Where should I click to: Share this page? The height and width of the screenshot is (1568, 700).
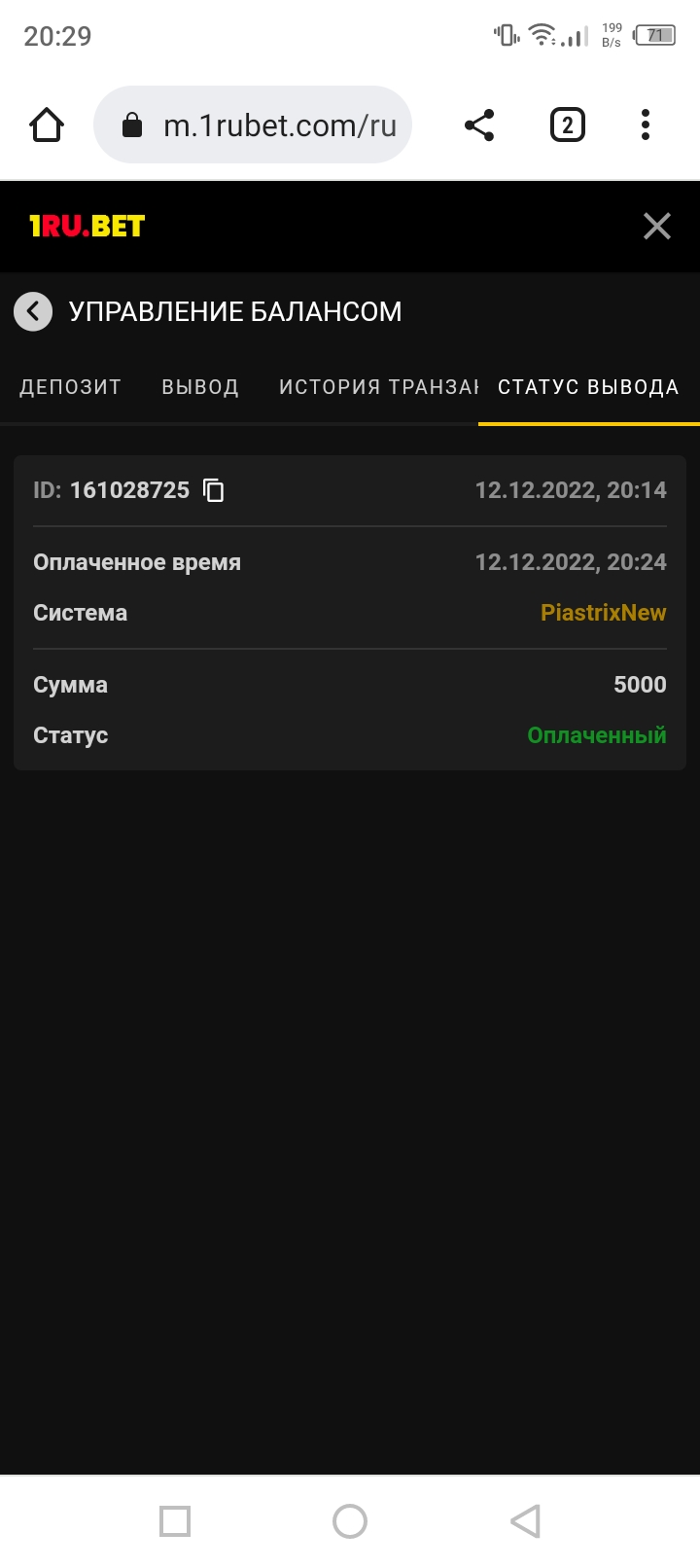pyautogui.click(x=479, y=125)
